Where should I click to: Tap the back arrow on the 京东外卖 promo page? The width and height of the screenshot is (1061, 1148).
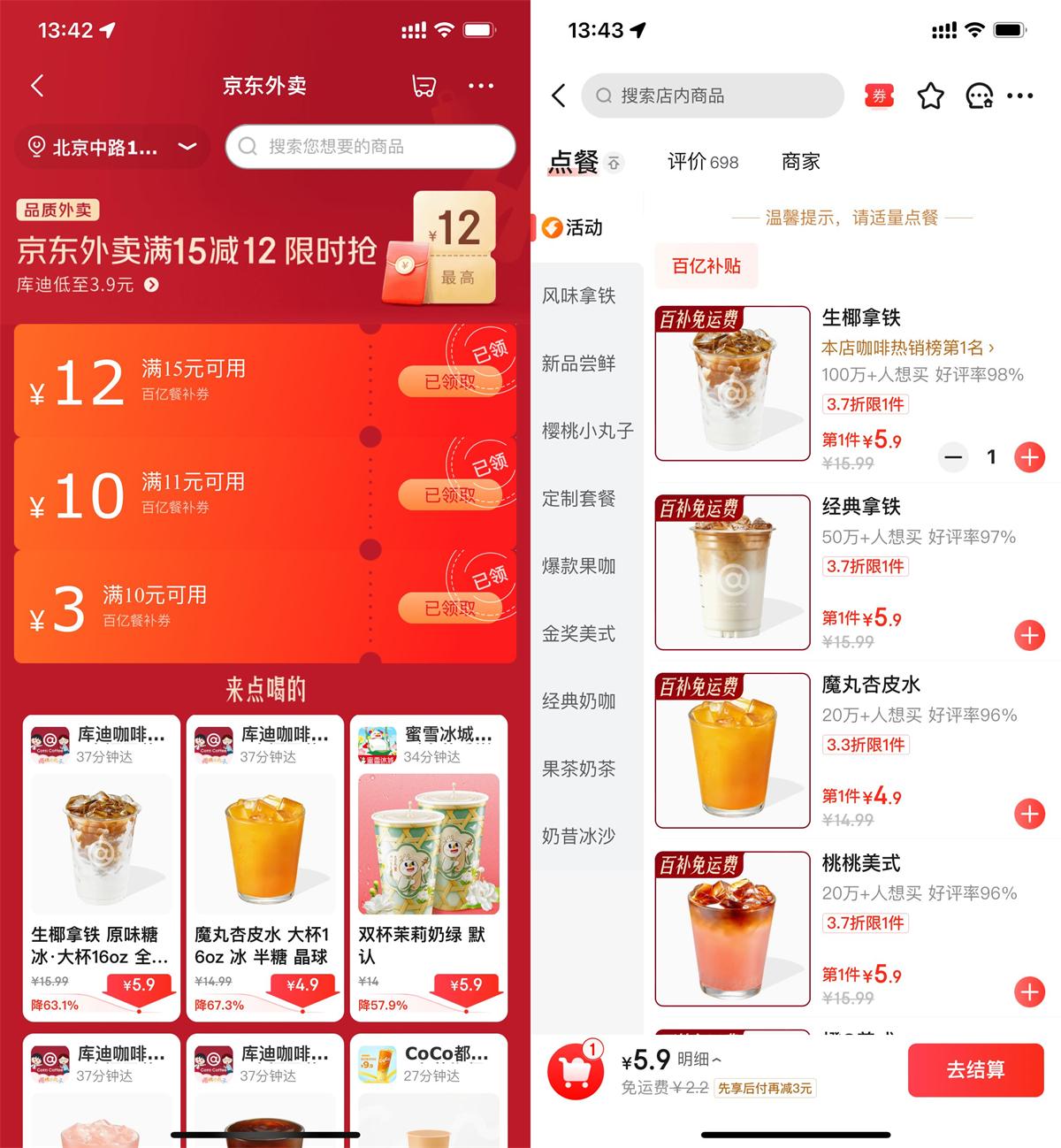tap(37, 85)
